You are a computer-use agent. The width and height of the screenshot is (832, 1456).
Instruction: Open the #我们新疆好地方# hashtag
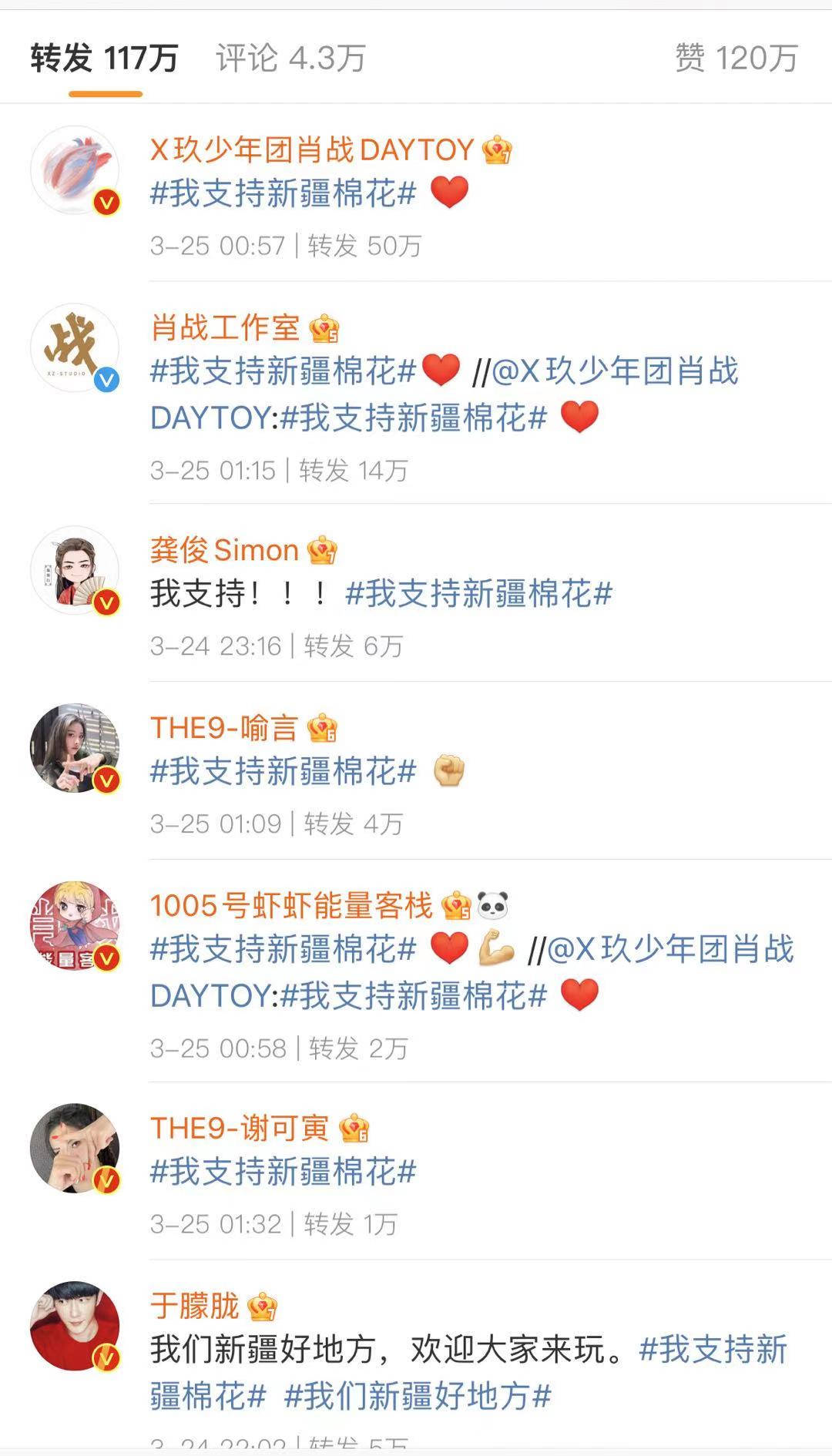click(x=418, y=1396)
